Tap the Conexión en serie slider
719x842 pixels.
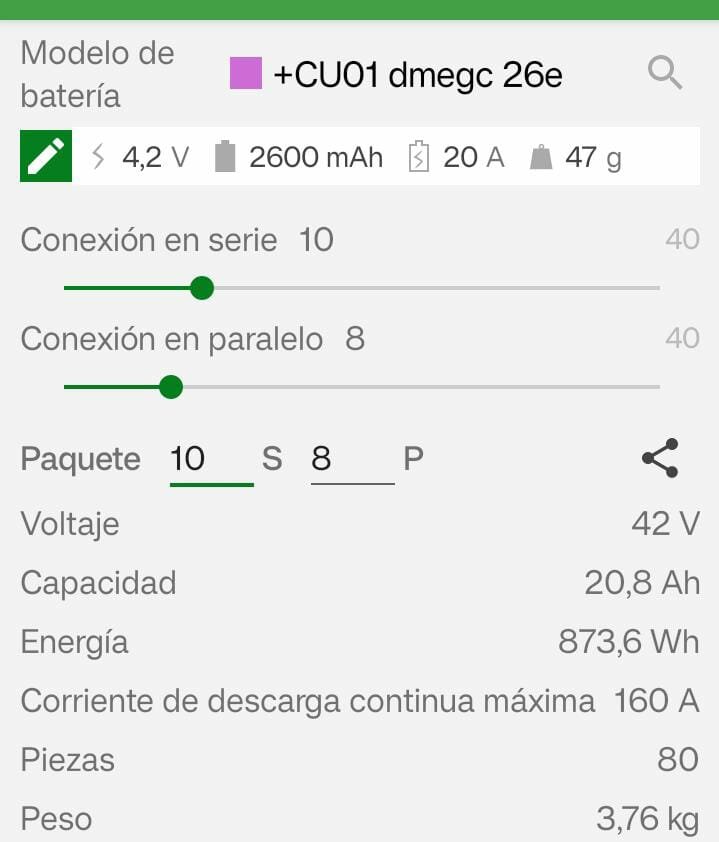coord(202,288)
